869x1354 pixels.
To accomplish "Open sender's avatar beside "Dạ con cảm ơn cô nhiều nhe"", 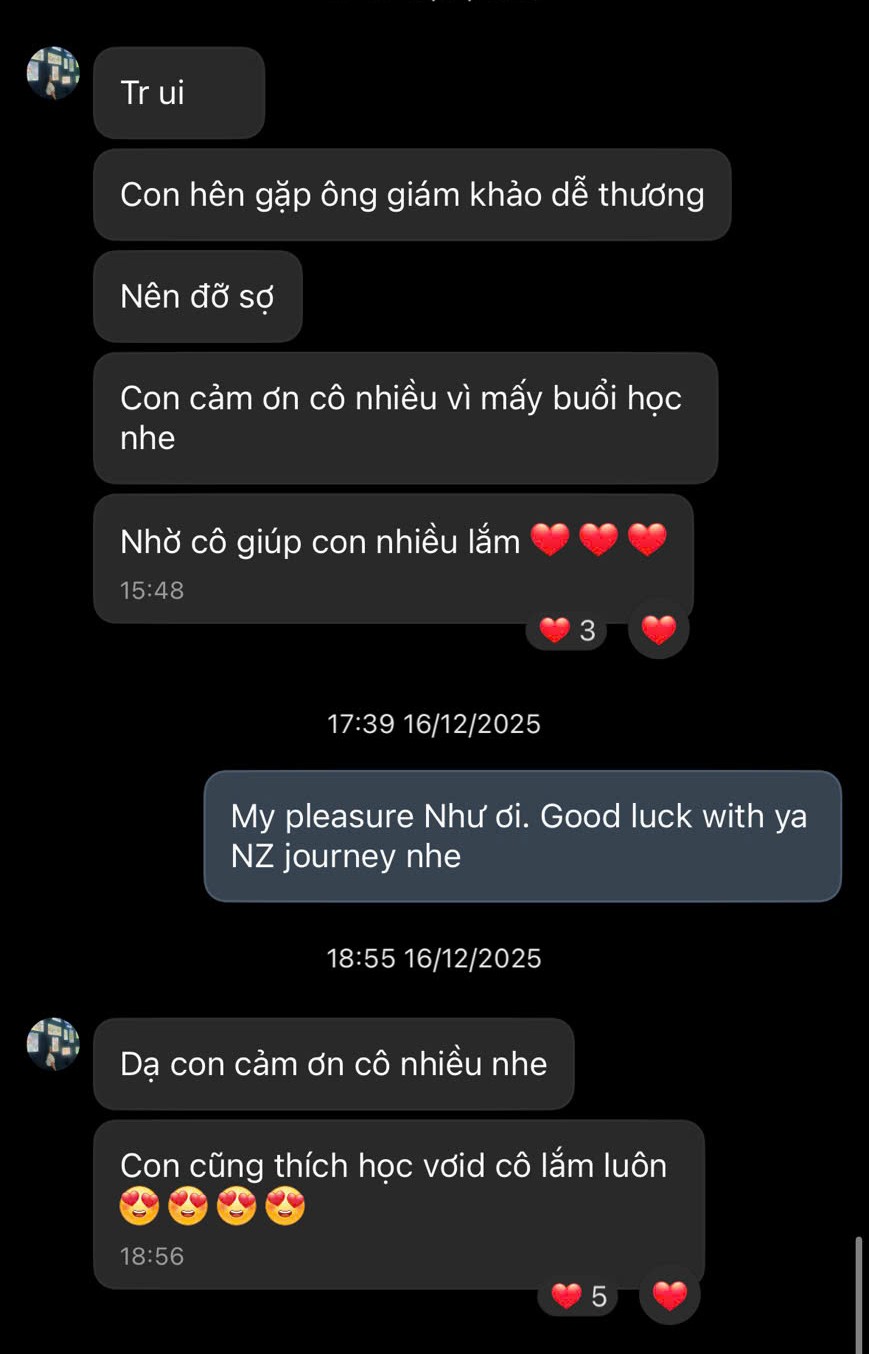I will pyautogui.click(x=53, y=1044).
